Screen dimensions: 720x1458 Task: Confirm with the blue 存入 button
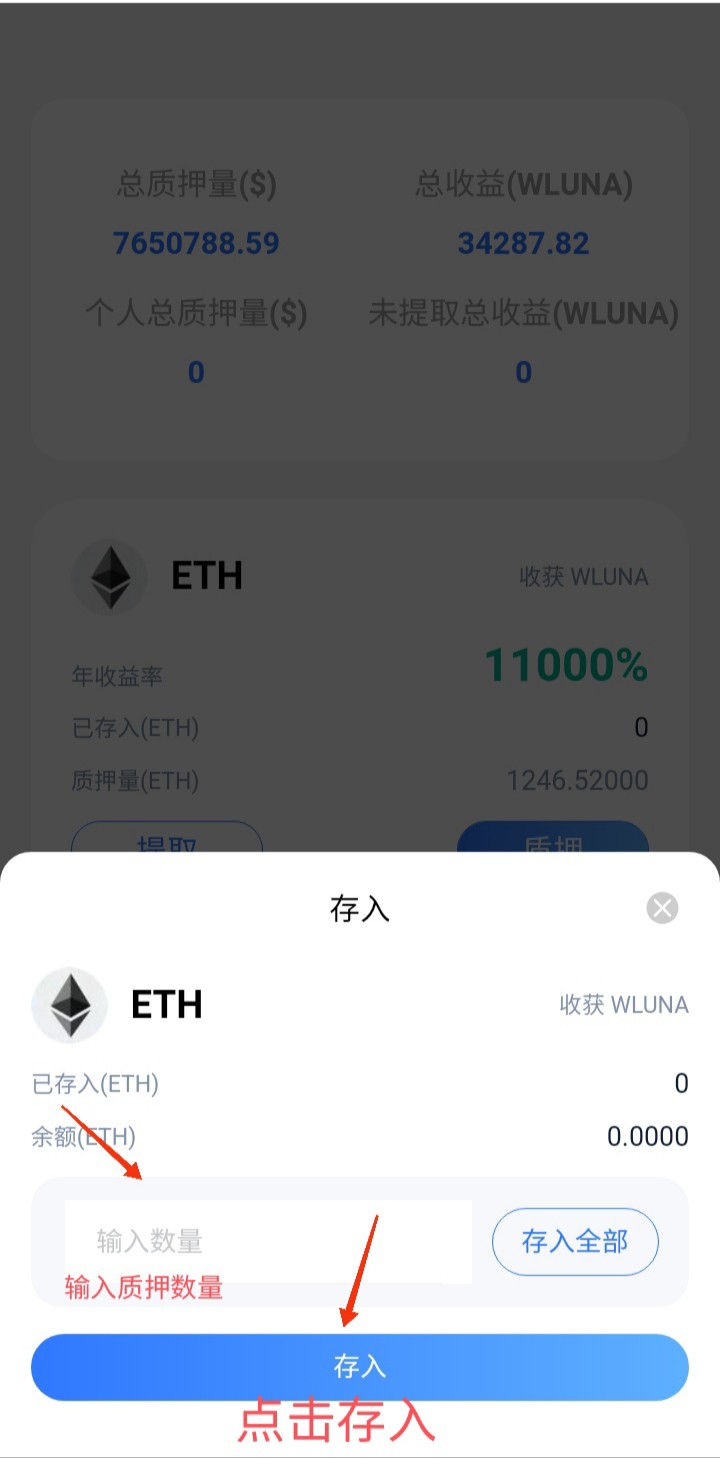tap(360, 1367)
